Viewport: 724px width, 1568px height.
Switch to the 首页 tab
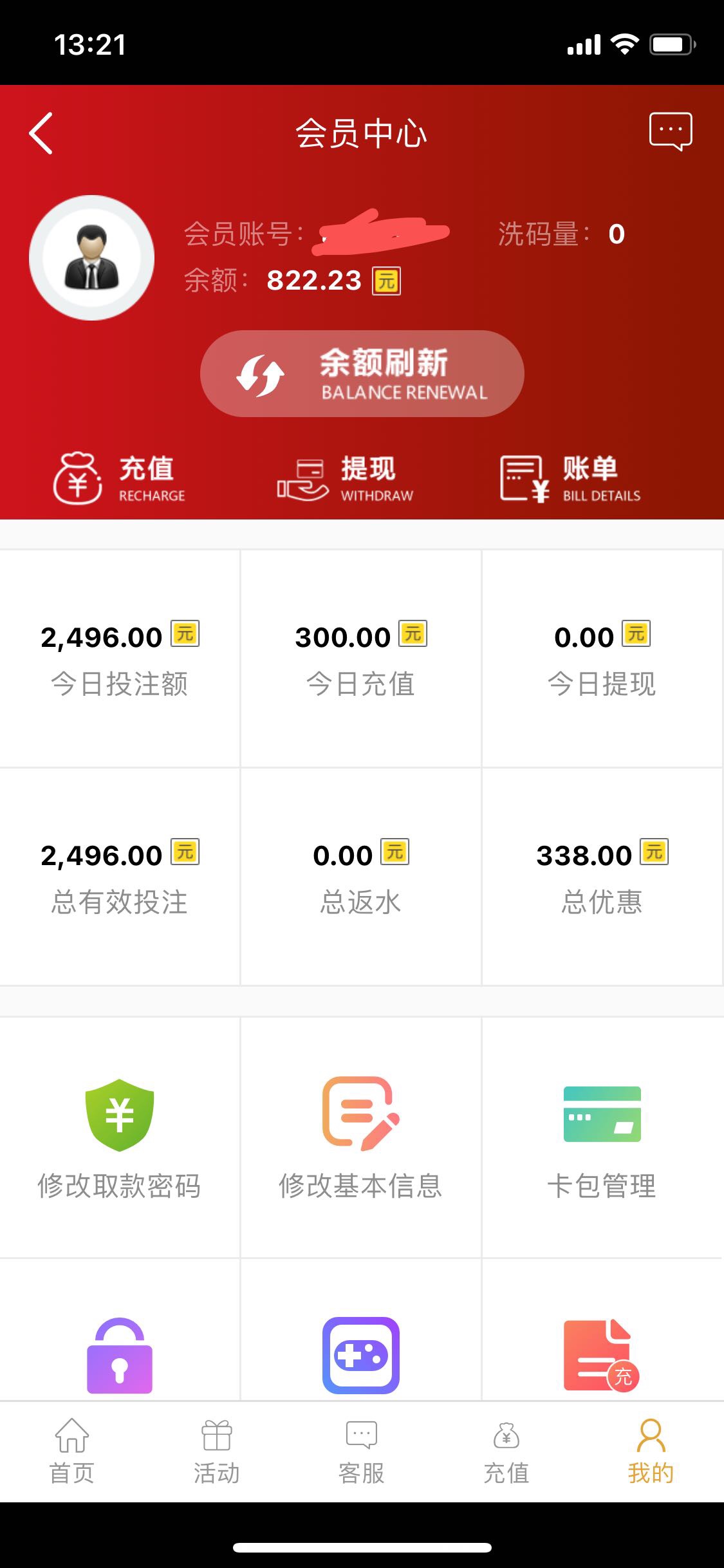72,1451
